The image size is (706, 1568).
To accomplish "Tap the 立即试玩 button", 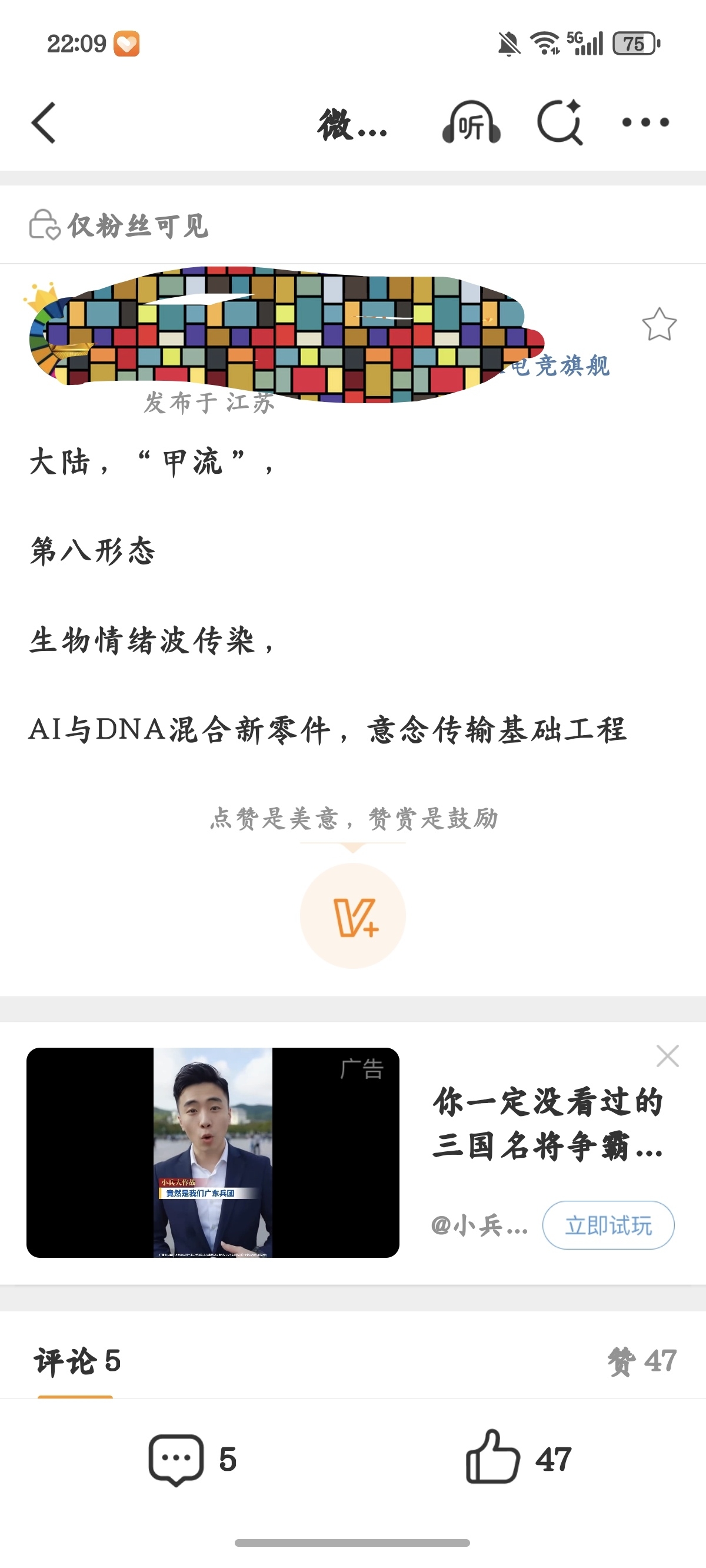I will (x=608, y=1225).
